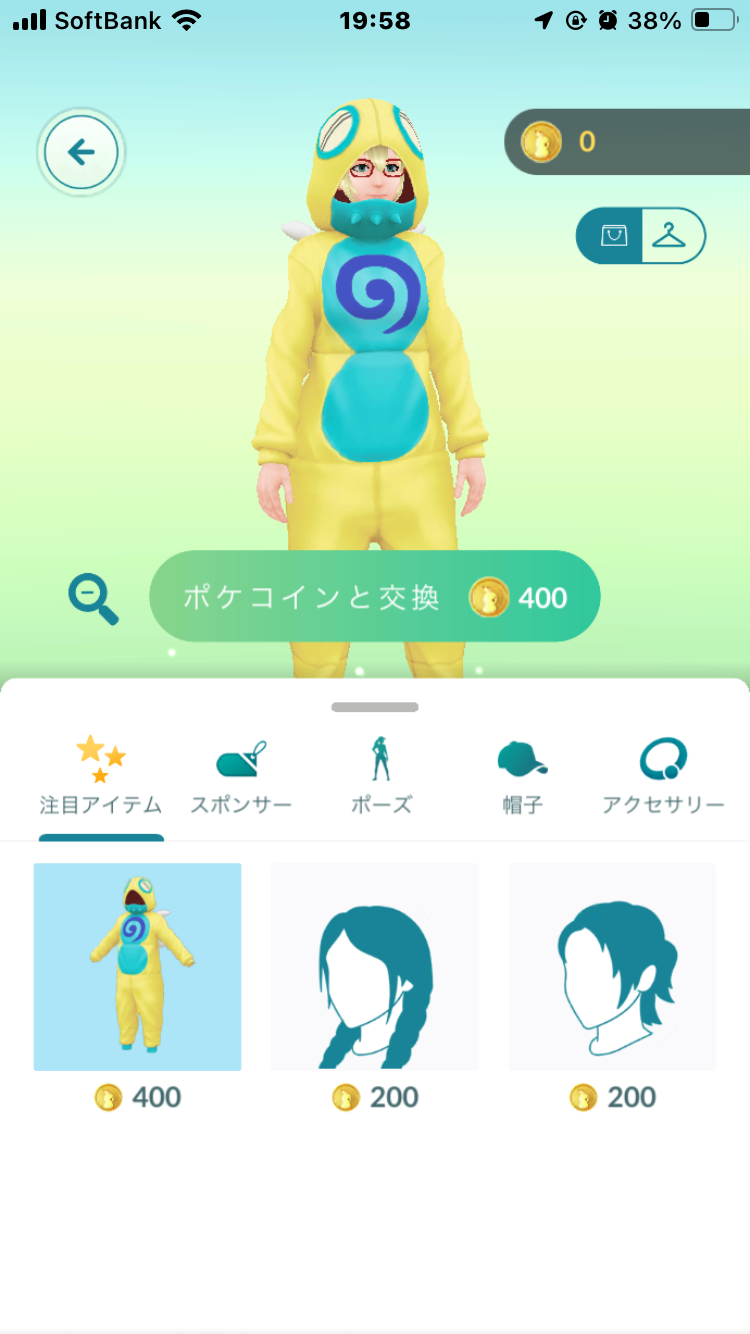750x1334 pixels.
Task: Show the 帽子 category
Action: tap(522, 777)
